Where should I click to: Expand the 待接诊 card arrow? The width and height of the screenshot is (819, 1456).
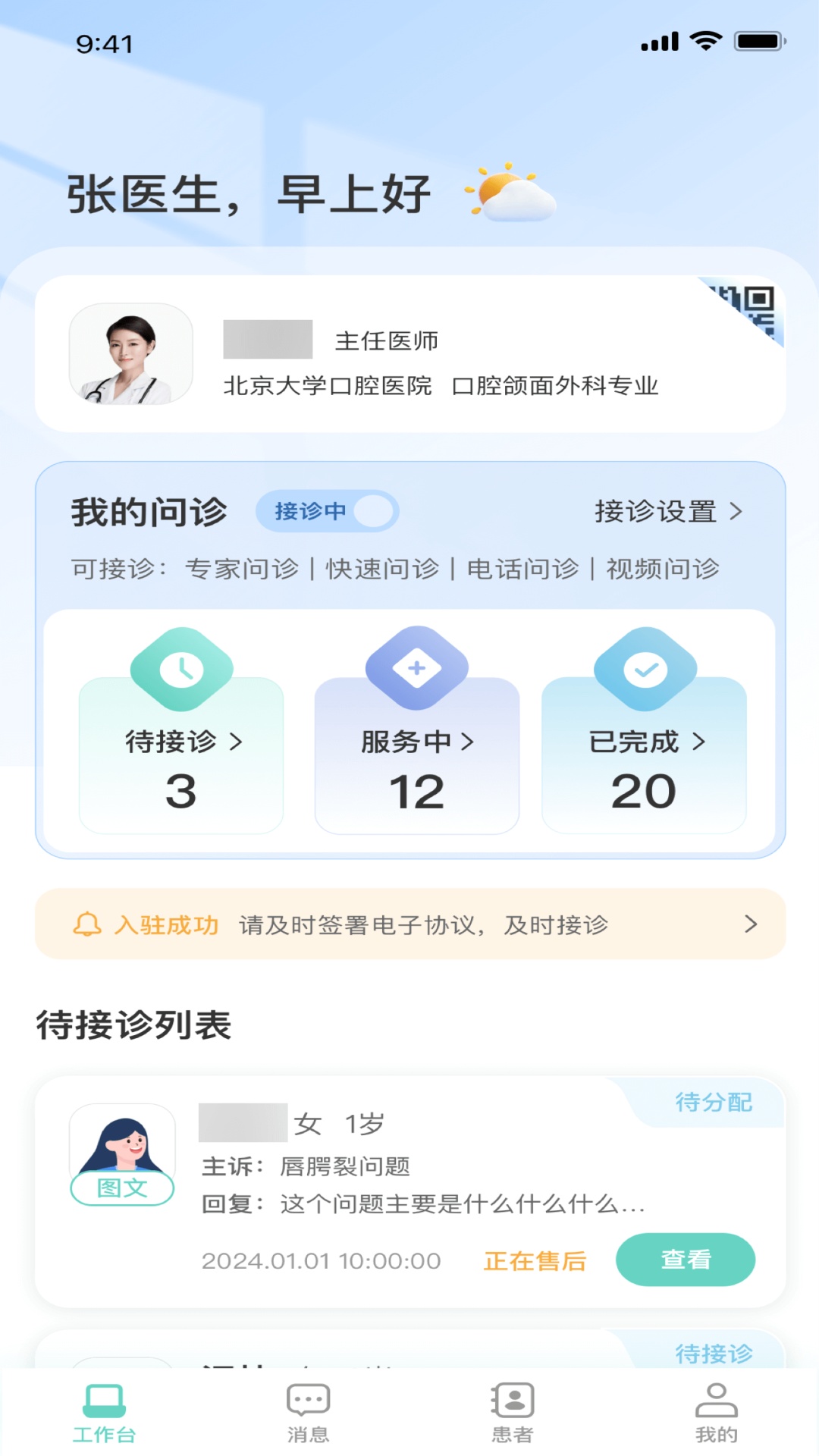coord(234,743)
